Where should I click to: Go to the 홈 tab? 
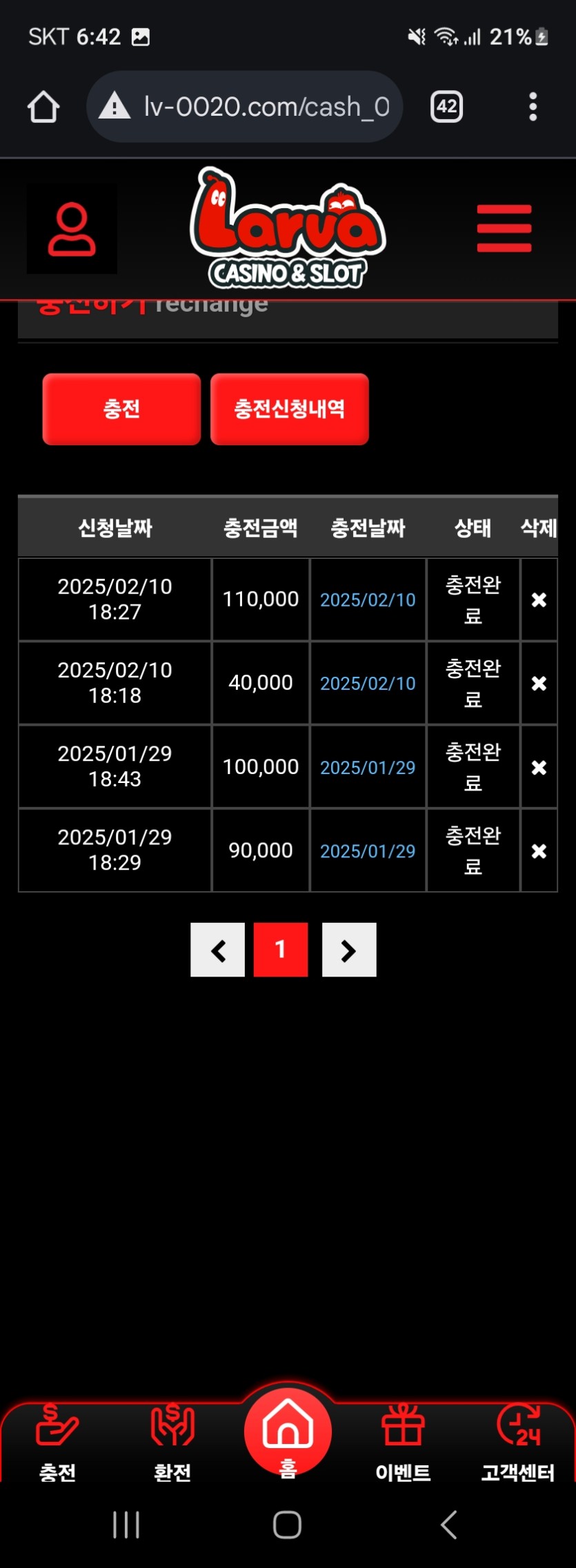click(x=288, y=1434)
